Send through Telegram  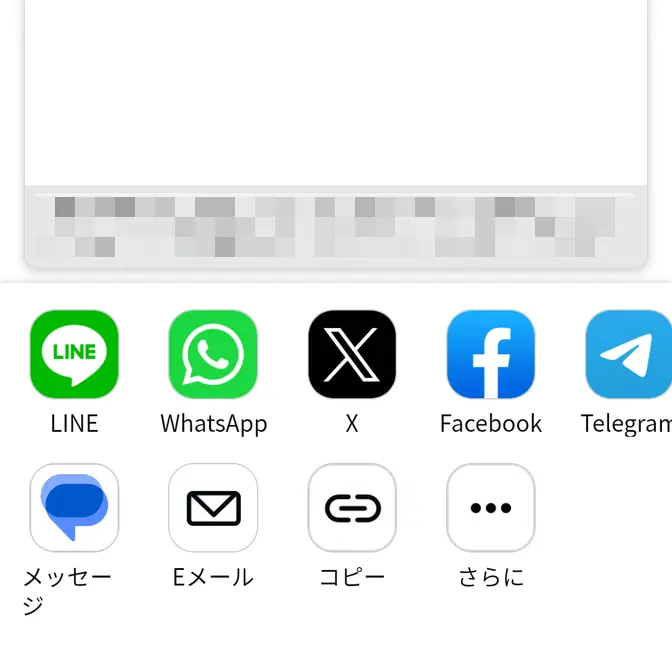coord(628,354)
